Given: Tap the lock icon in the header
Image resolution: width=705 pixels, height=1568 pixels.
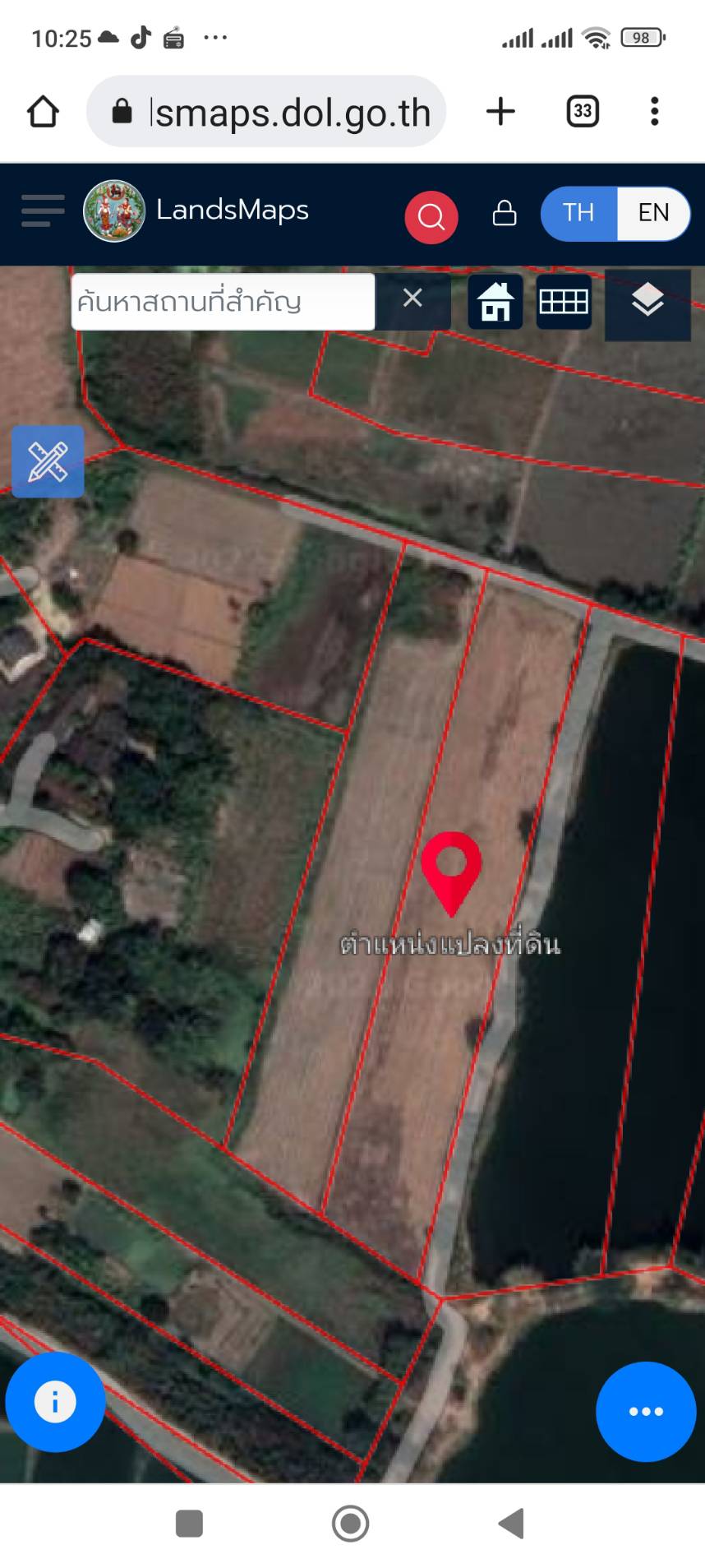Looking at the screenshot, I should click(x=505, y=213).
